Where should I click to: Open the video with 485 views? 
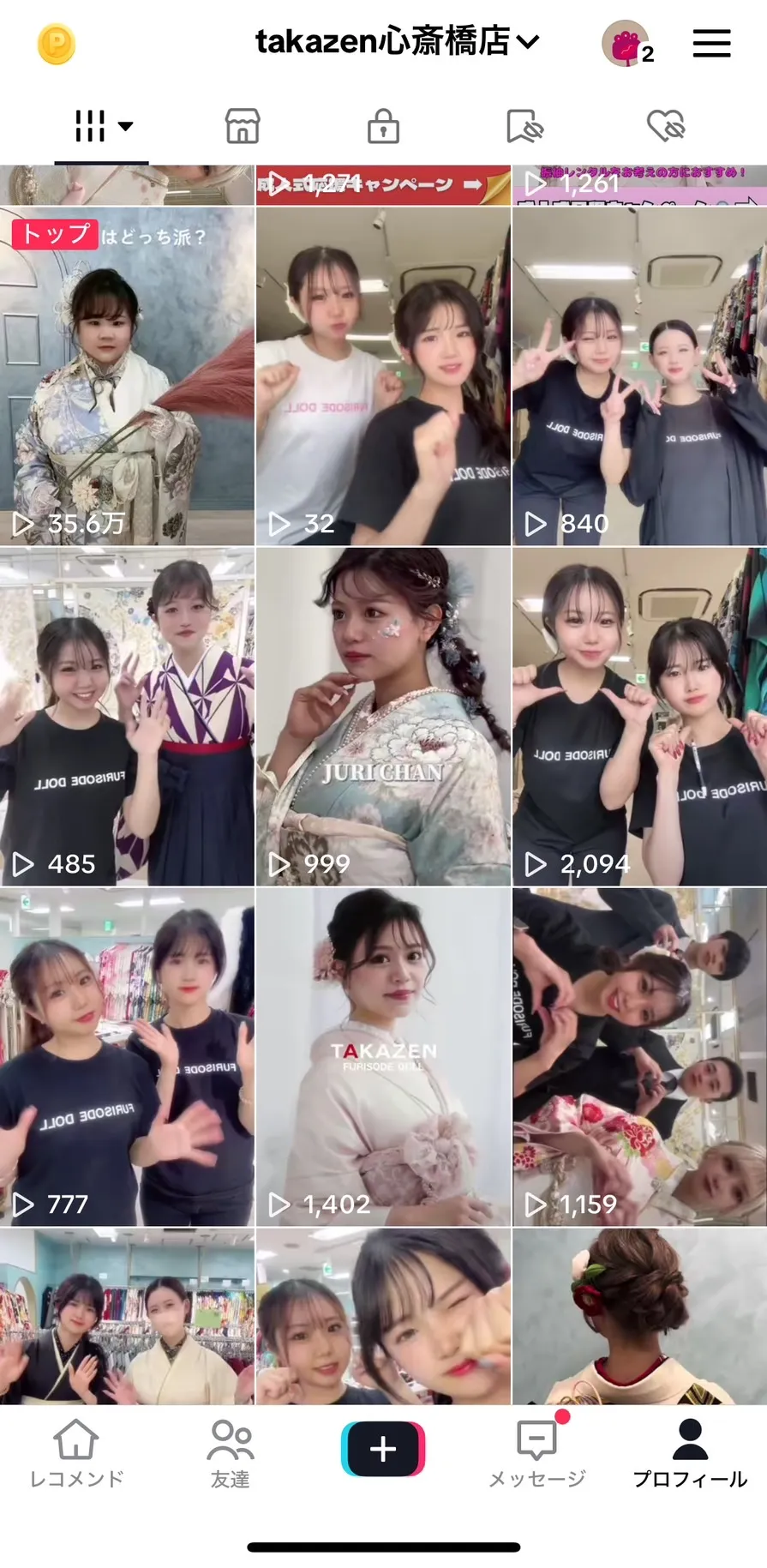127,716
